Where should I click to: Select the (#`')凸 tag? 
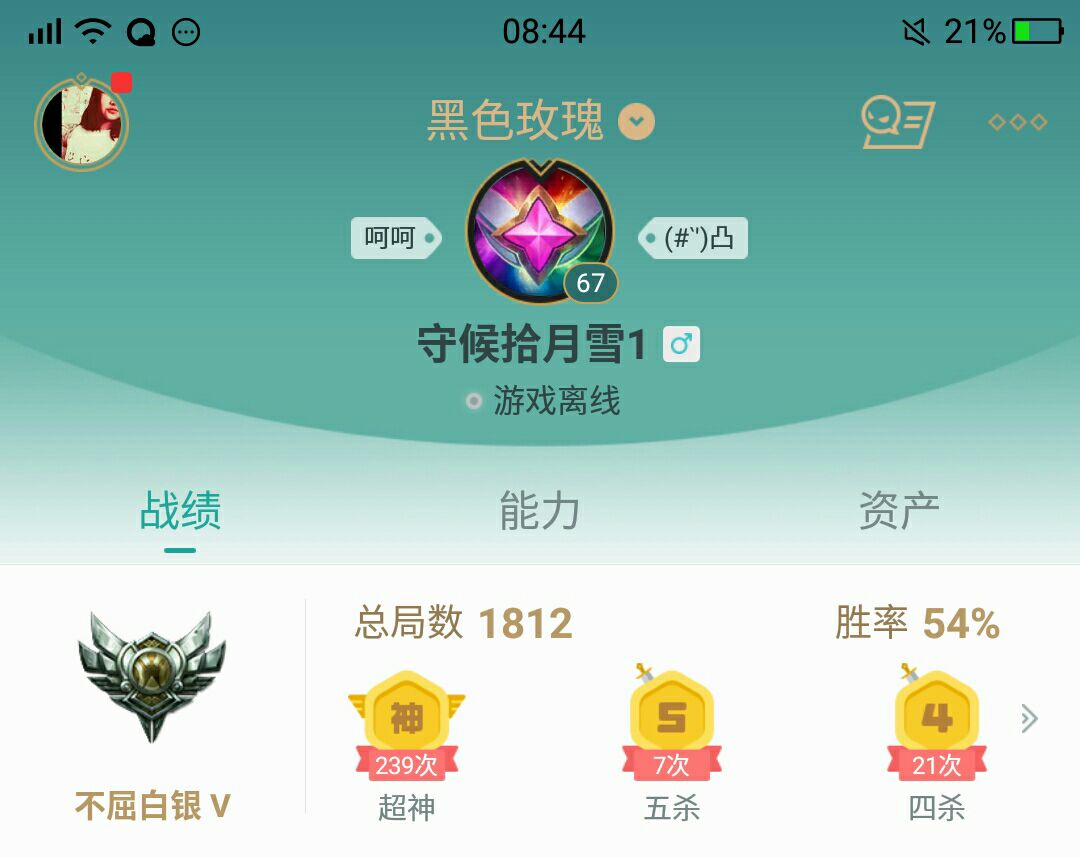[x=696, y=238]
